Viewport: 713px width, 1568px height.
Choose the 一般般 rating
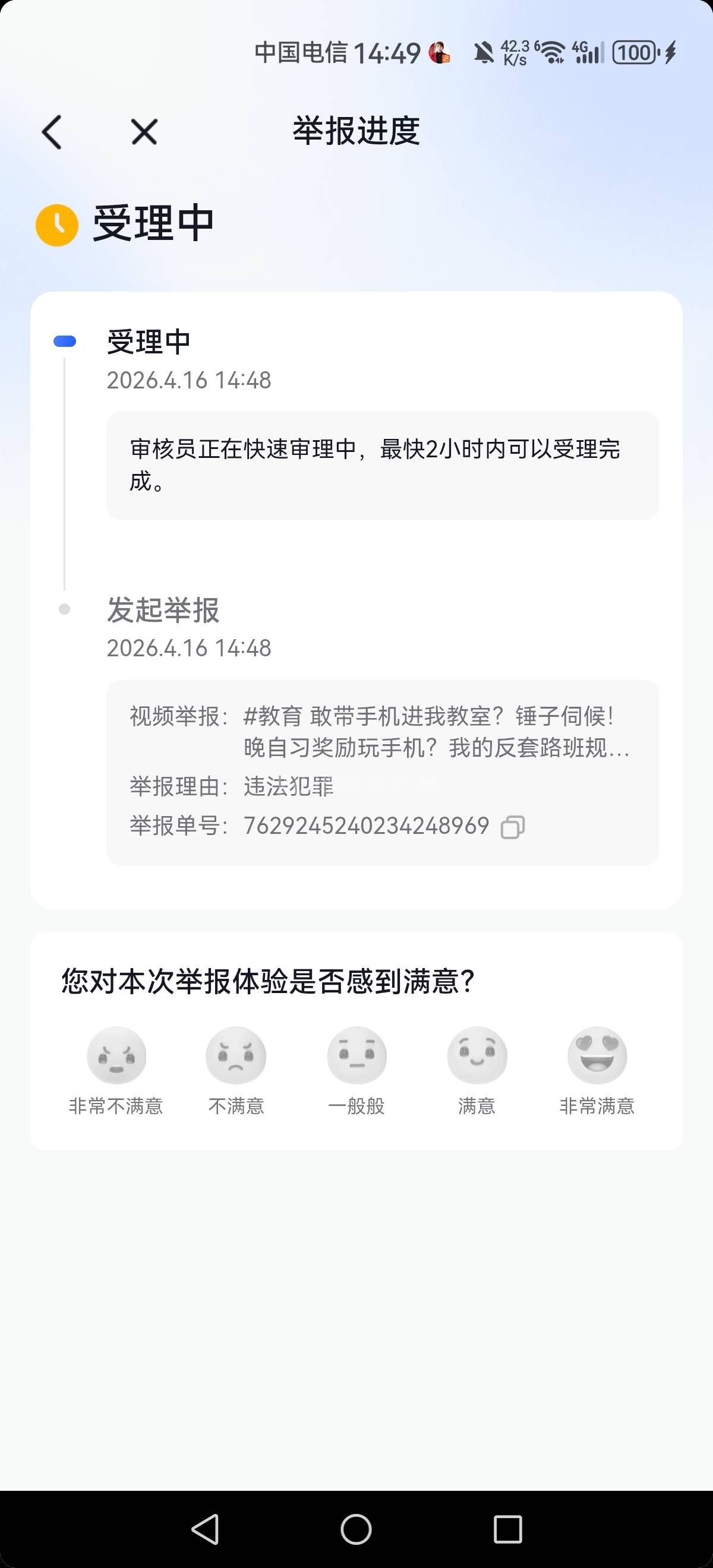357,1055
